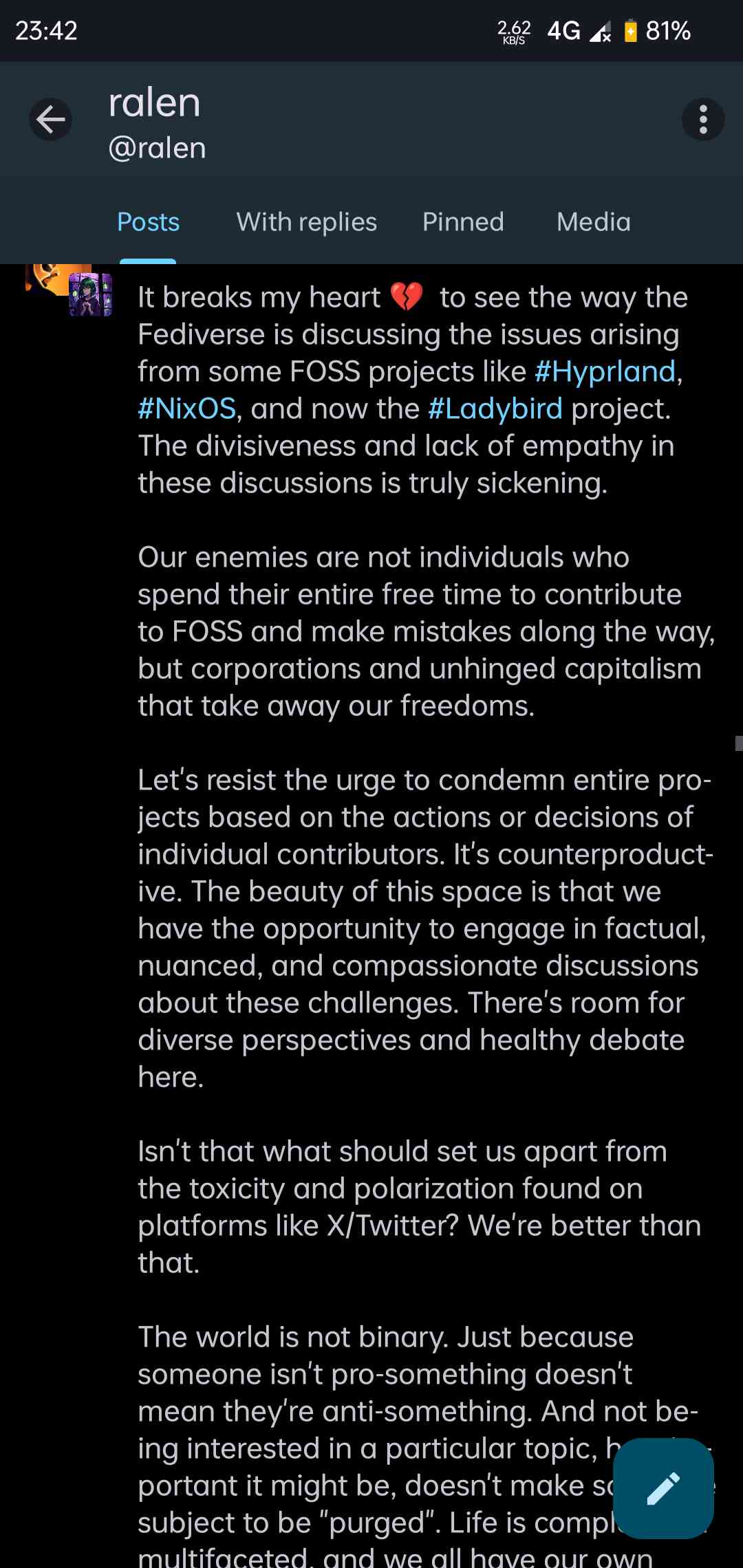
Task: Open the #Ladybird hashtag
Action: coord(495,409)
